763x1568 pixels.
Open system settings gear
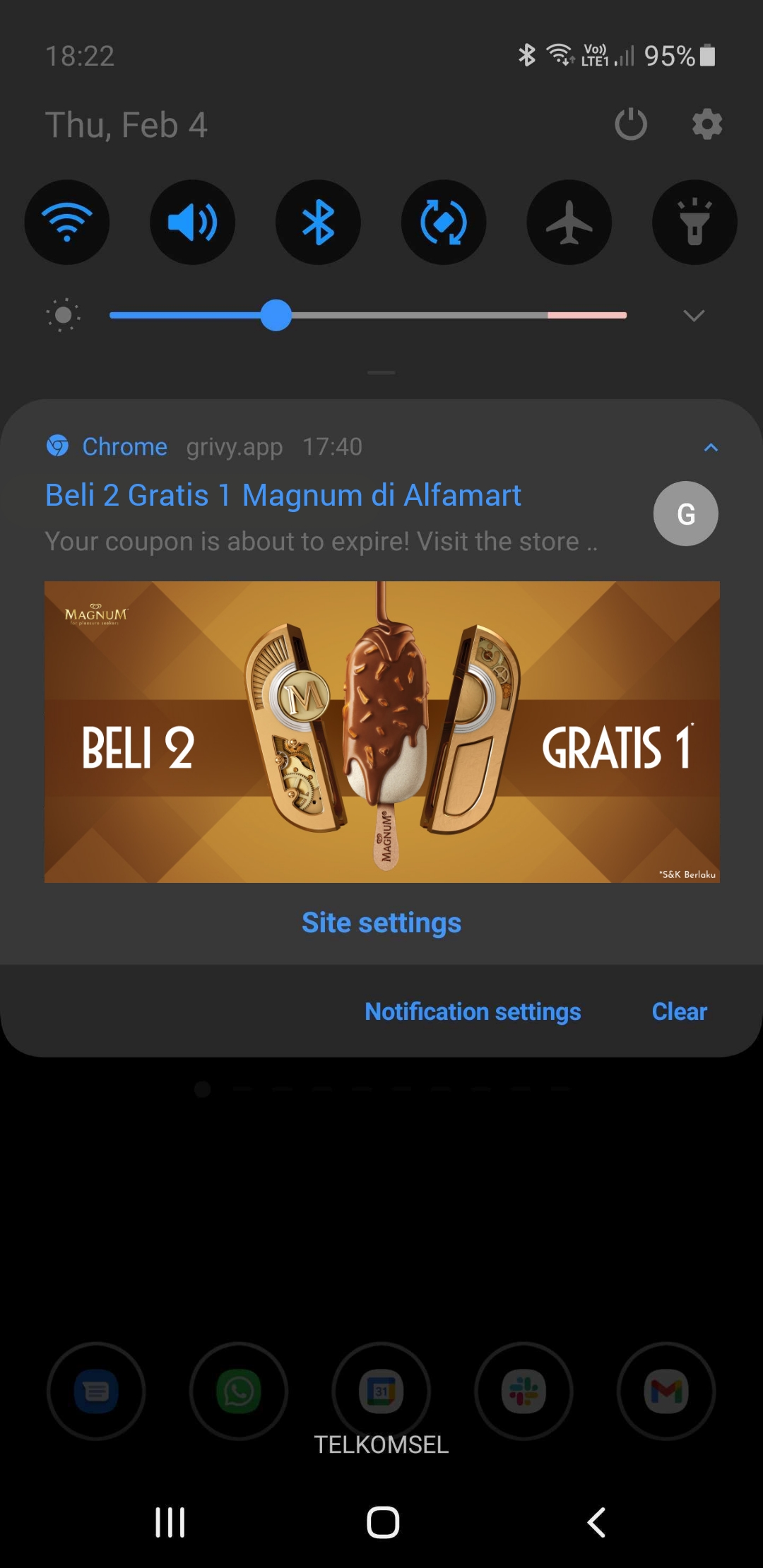707,124
